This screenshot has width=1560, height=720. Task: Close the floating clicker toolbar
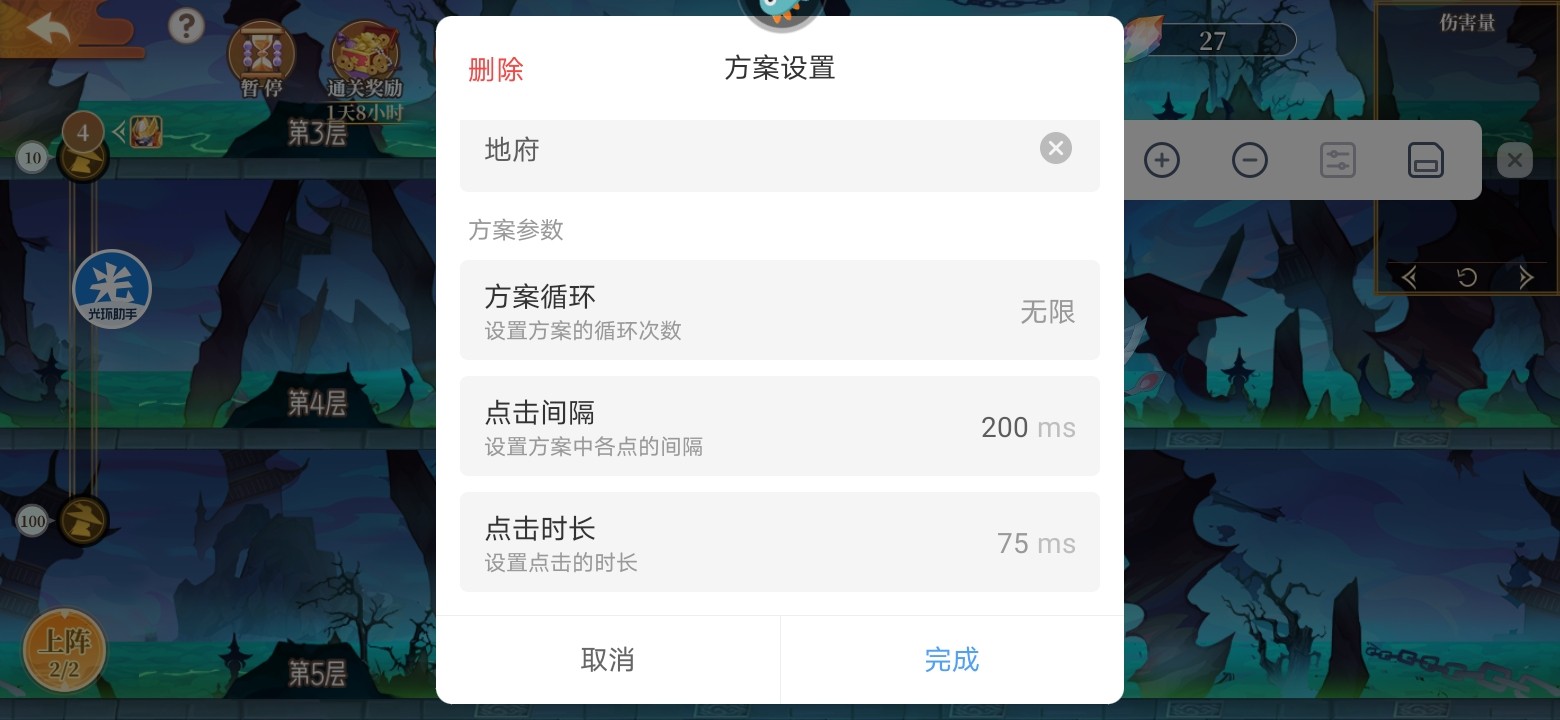pyautogui.click(x=1514, y=160)
